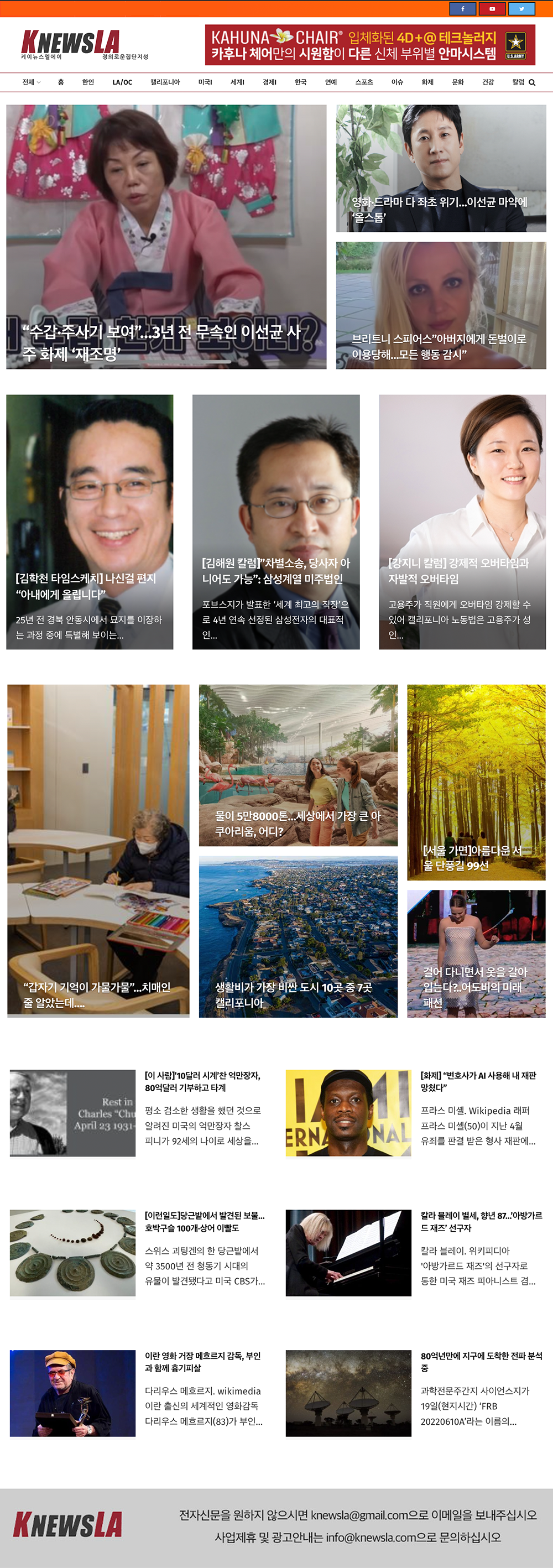Expand the 전체 dropdown menu
The image size is (553, 1568).
coord(31,82)
